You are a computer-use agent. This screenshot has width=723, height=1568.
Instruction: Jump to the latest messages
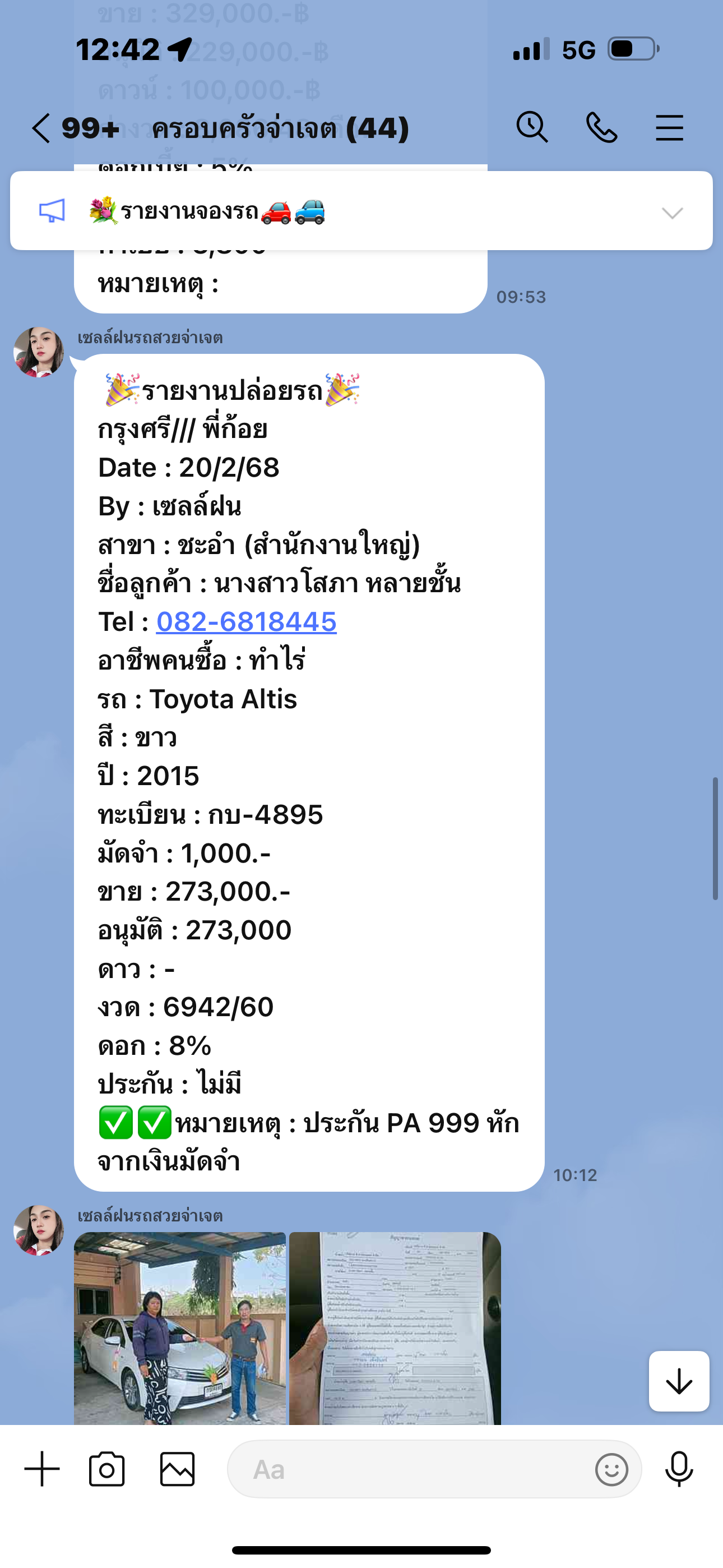pos(679,1381)
